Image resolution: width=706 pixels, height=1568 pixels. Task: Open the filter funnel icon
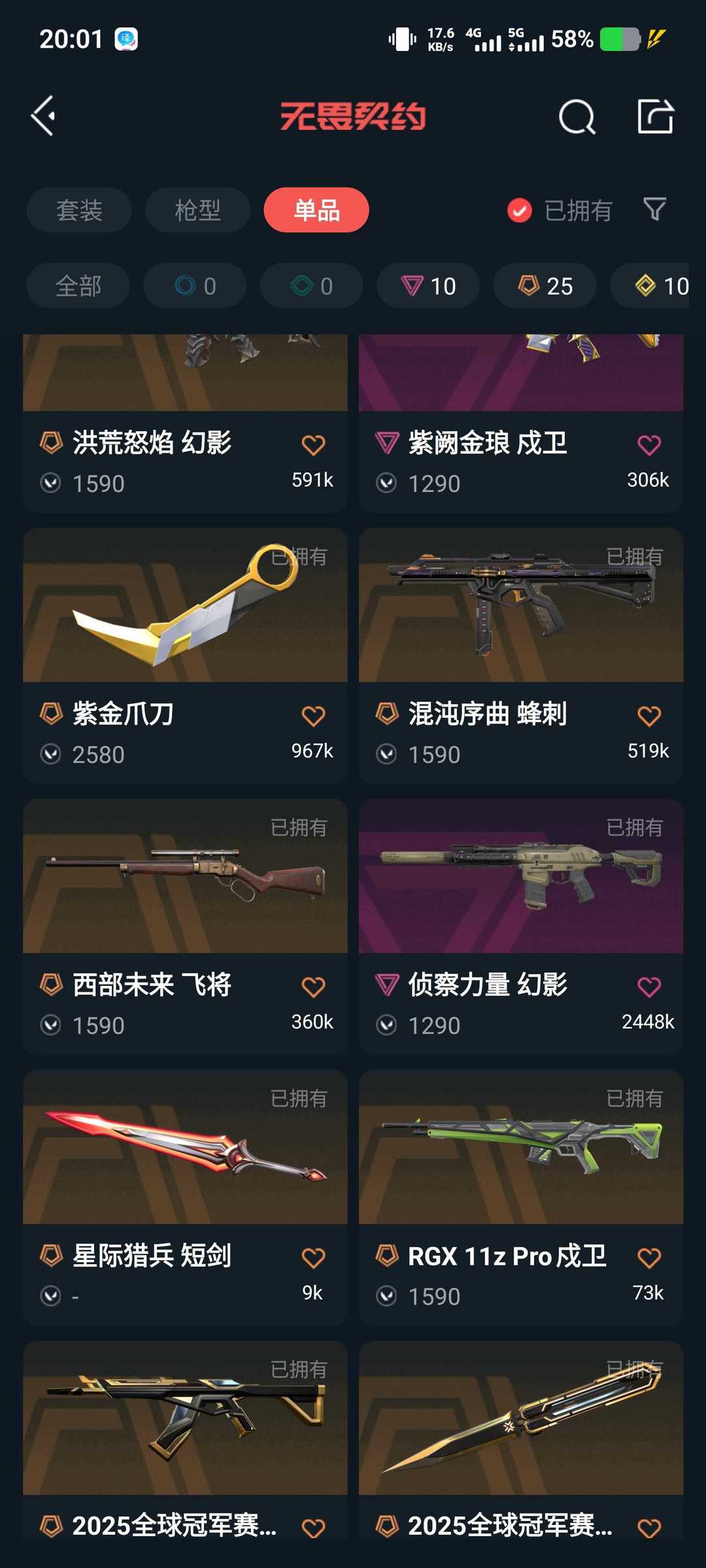pos(654,210)
